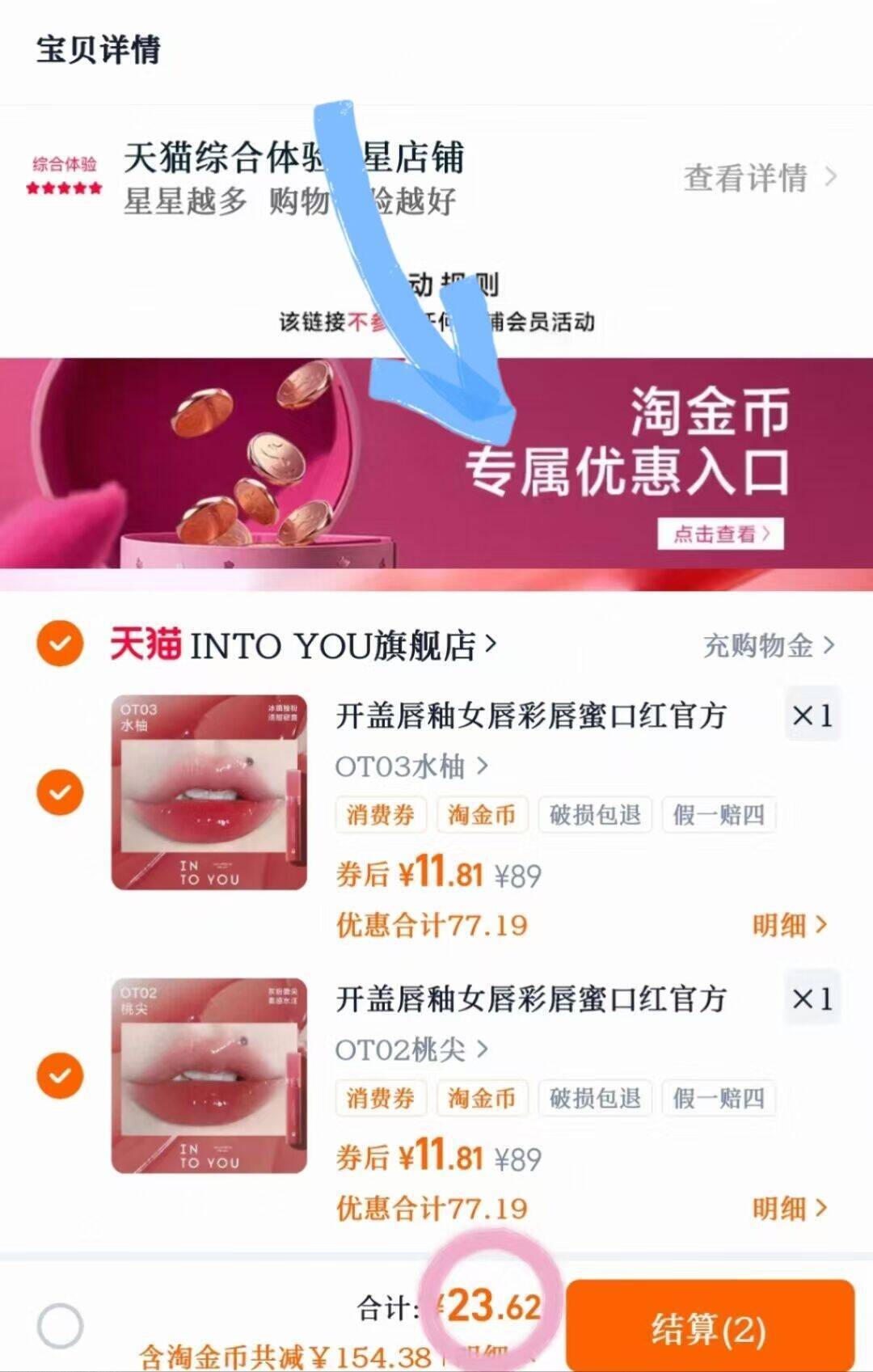The height and width of the screenshot is (1372, 873).
Task: Tap the 消费券 tag on OT03水柚
Action: tap(380, 815)
